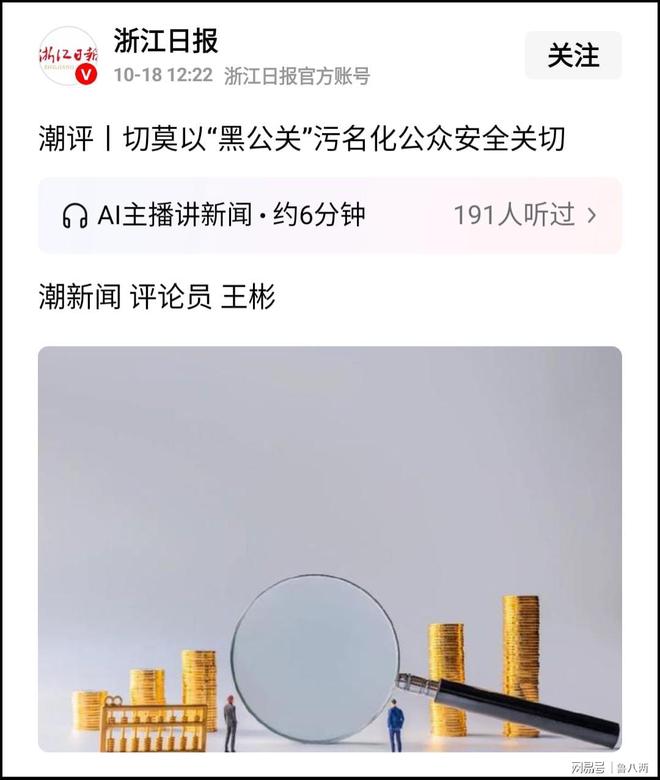This screenshot has width=660, height=780.
Task: Play the AI主播讲新闻 audio bar
Action: (329, 215)
